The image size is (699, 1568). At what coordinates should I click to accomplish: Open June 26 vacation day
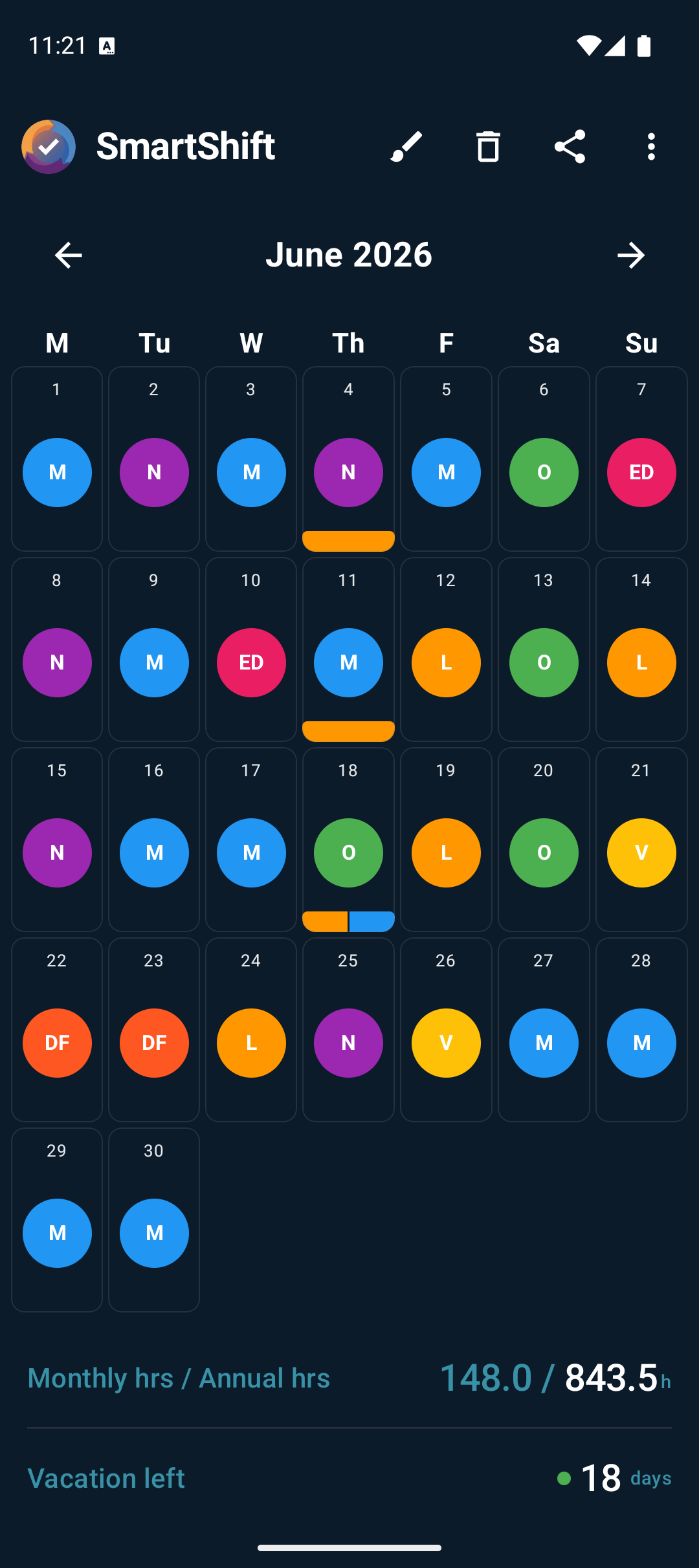point(446,1030)
